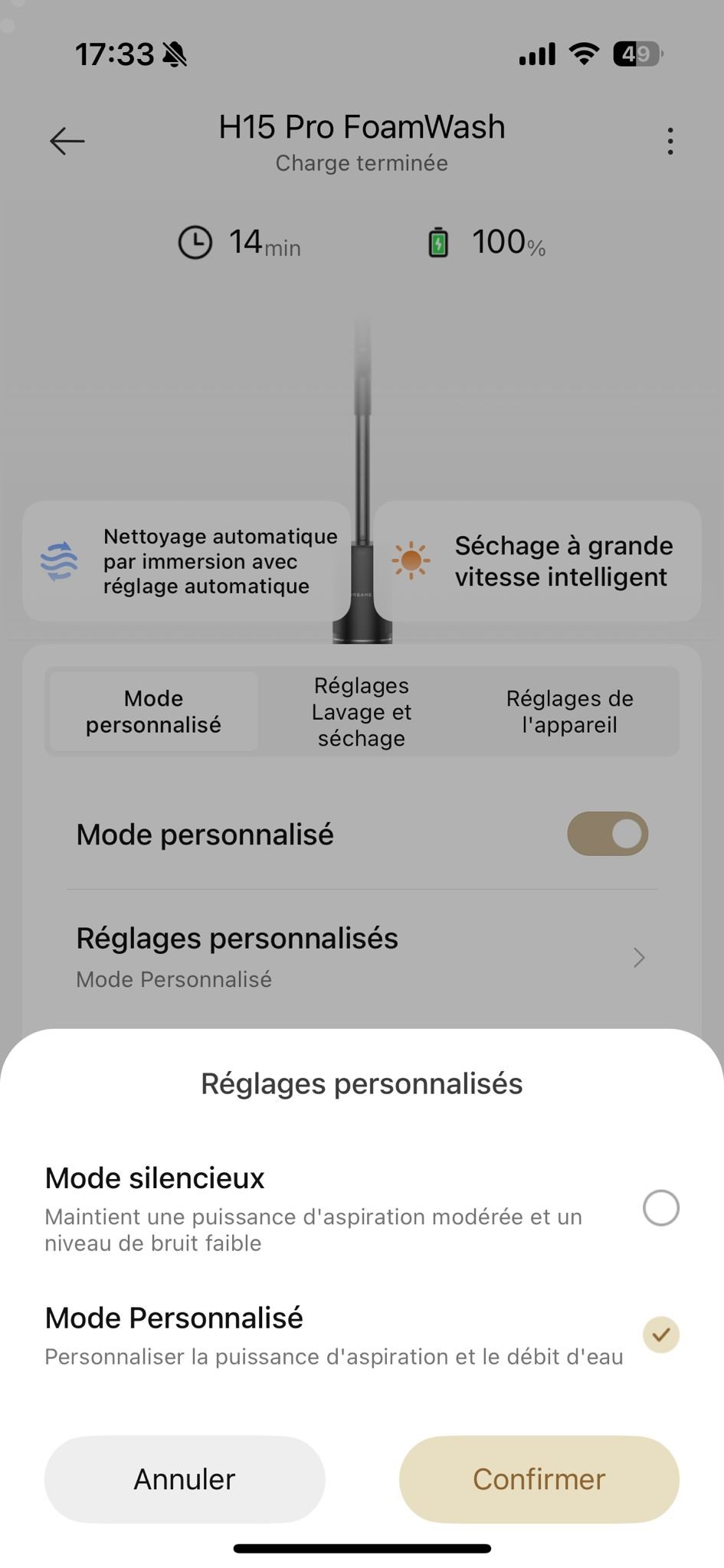Start Séchage à grande vitesse intelligent
Image resolution: width=724 pixels, height=1568 pixels.
(x=538, y=561)
